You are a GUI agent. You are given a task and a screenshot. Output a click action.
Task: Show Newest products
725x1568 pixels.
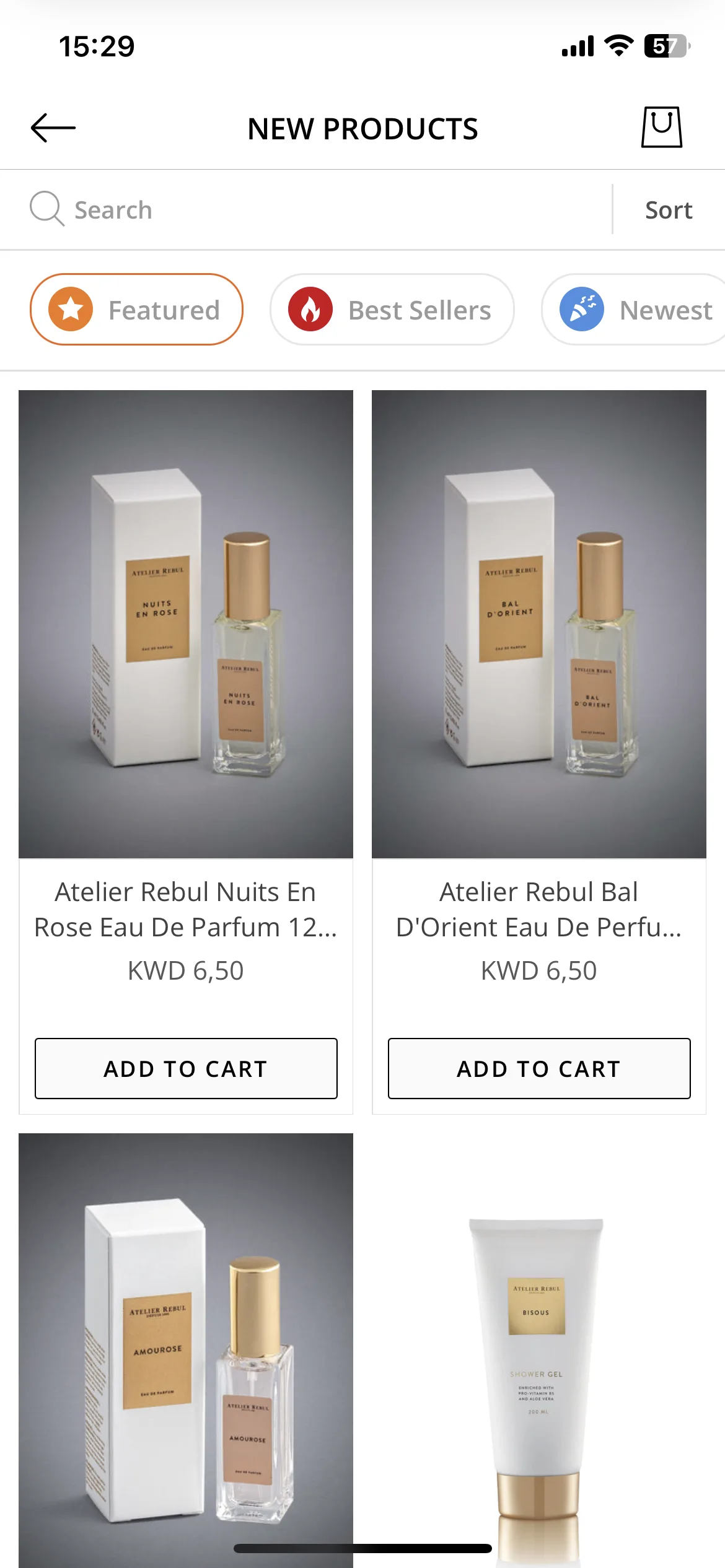[x=638, y=310]
